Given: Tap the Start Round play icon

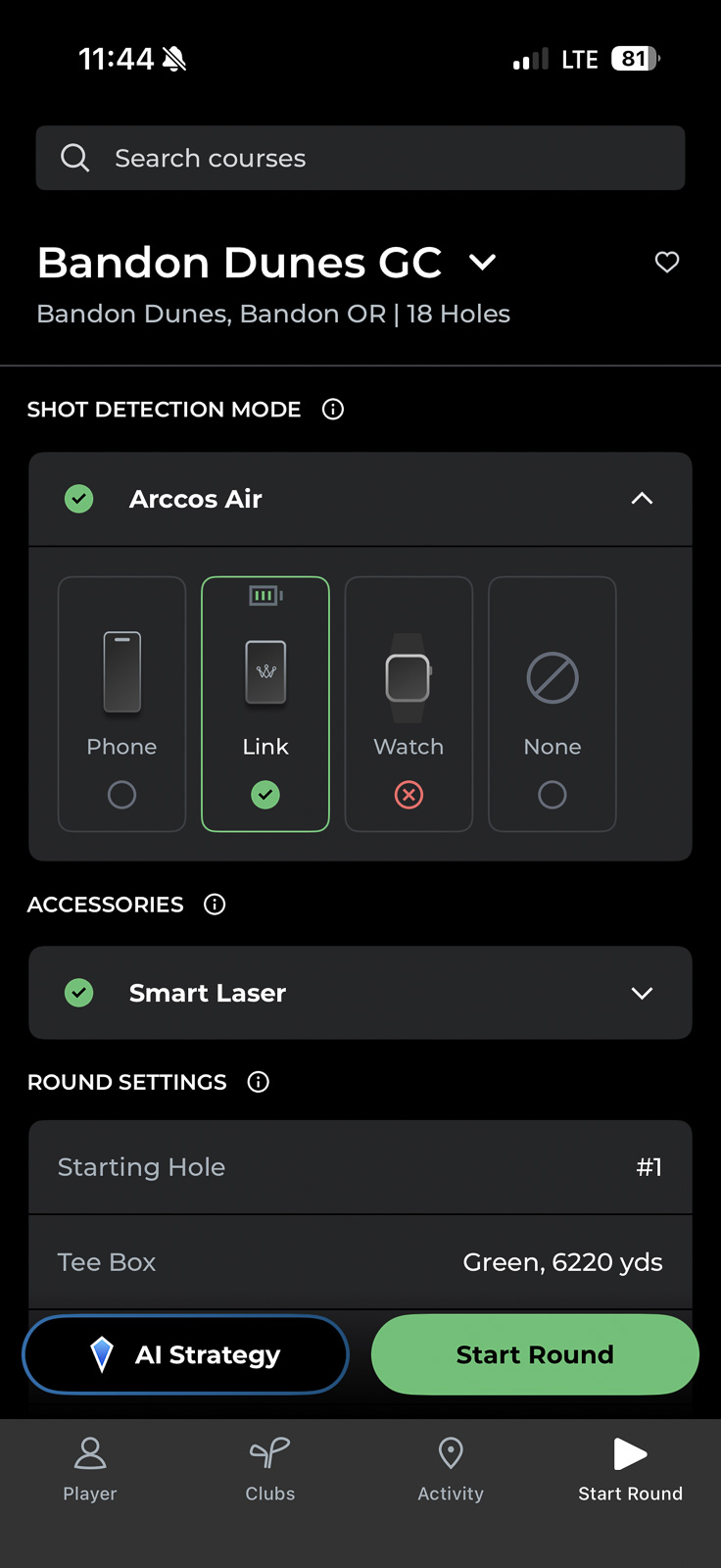Looking at the screenshot, I should (630, 1453).
